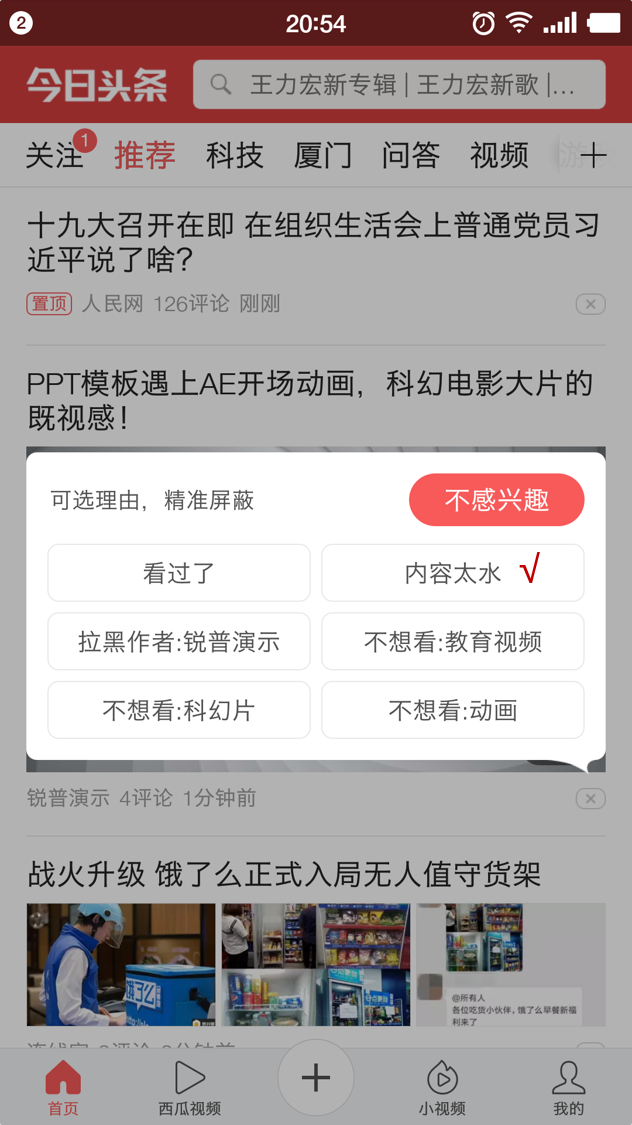
Task: Open the search box for 王力宏新专辑
Action: [400, 85]
